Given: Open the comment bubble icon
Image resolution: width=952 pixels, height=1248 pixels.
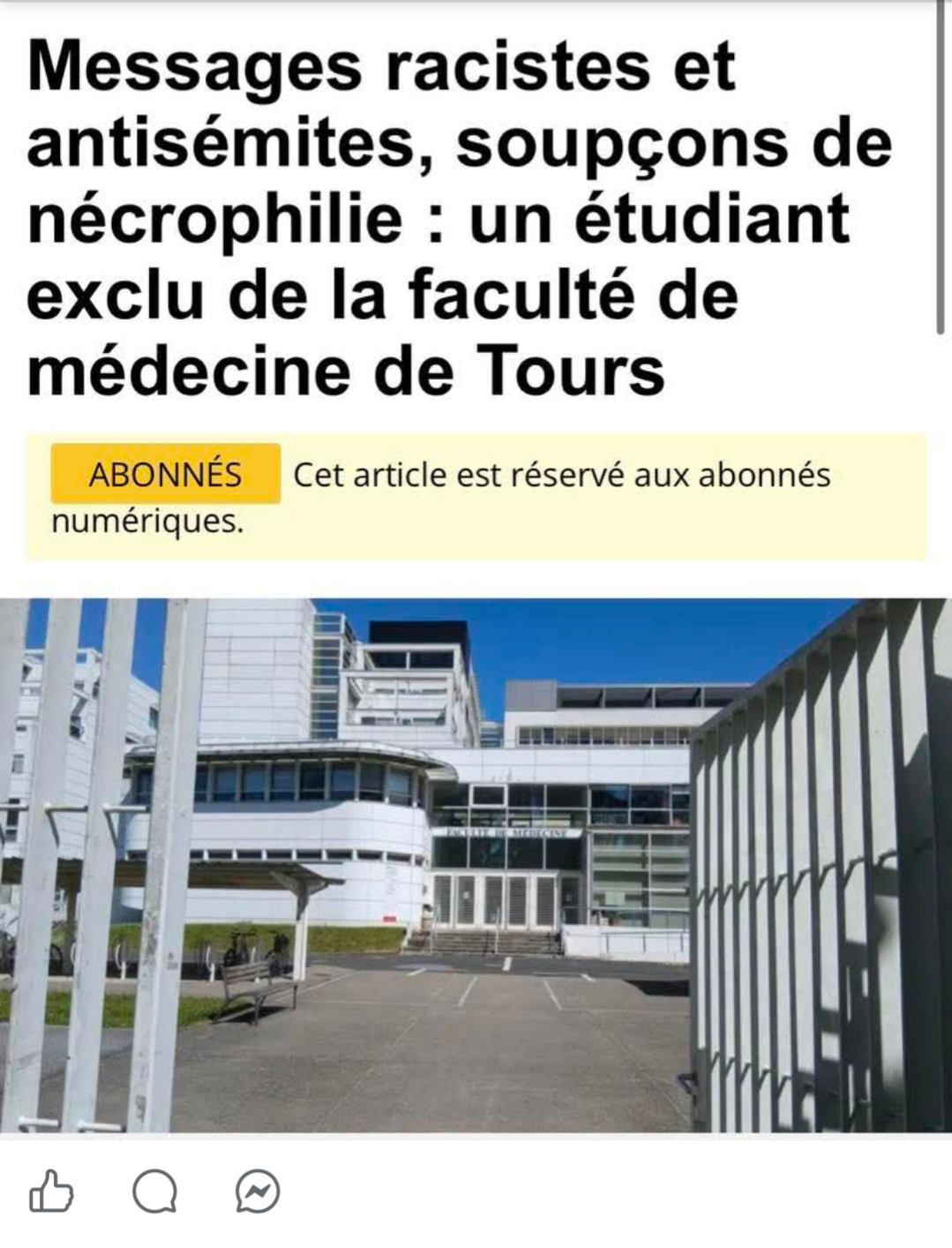Looking at the screenshot, I should 154,1192.
